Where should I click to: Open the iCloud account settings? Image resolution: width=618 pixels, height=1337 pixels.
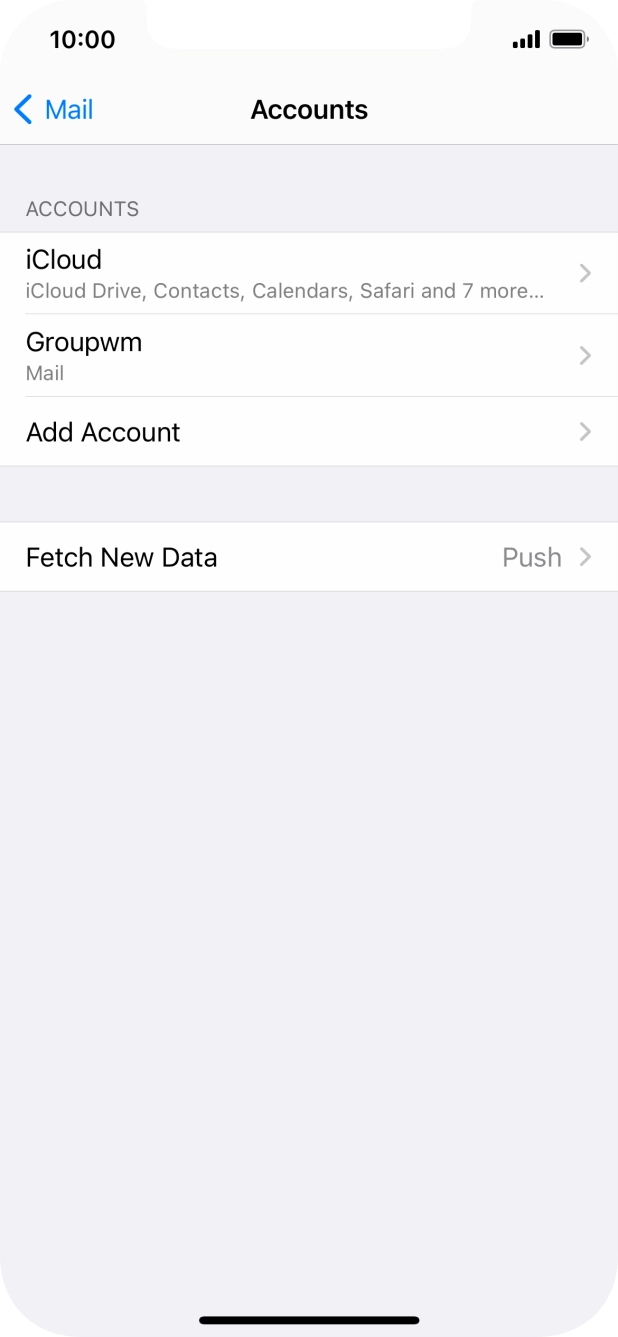(308, 274)
